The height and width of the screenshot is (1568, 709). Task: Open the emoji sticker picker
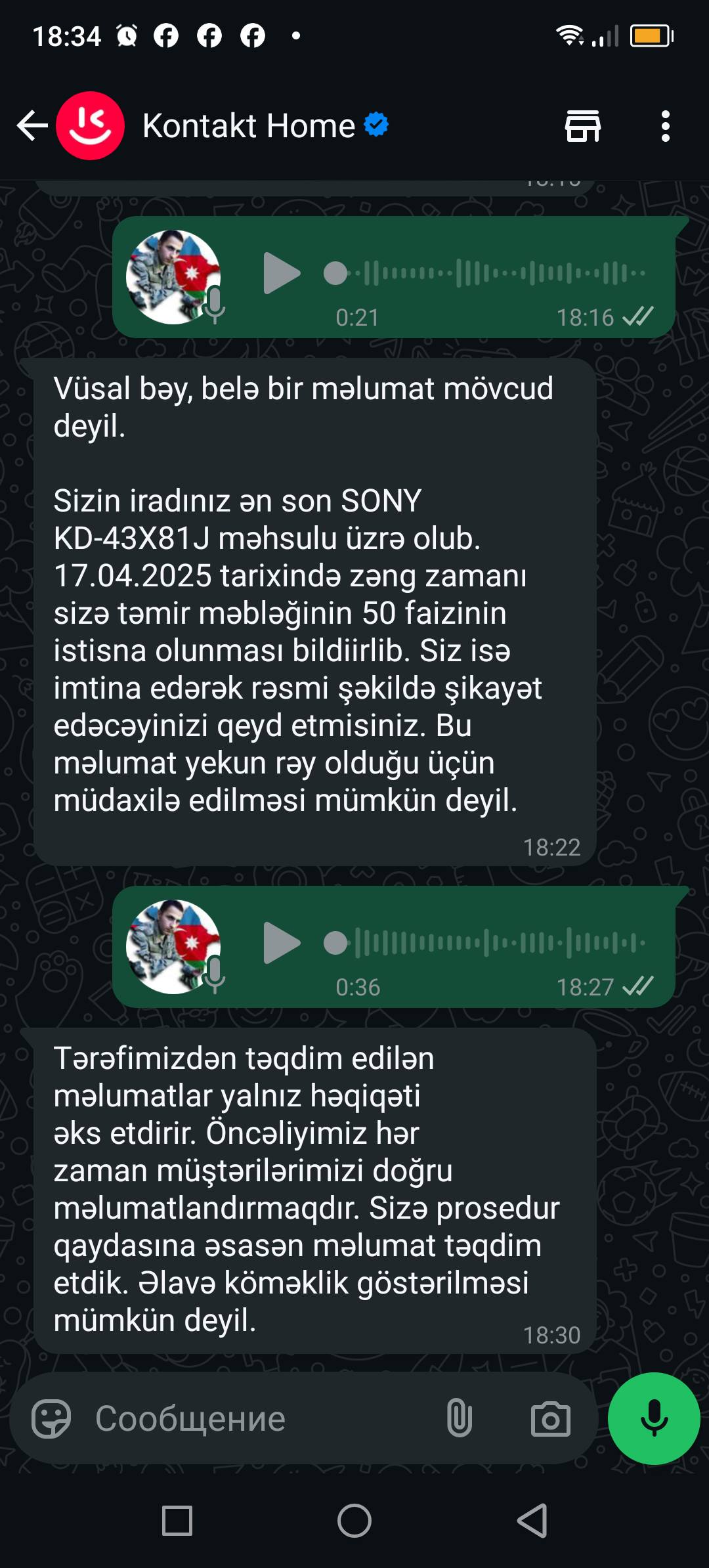coord(51,1418)
